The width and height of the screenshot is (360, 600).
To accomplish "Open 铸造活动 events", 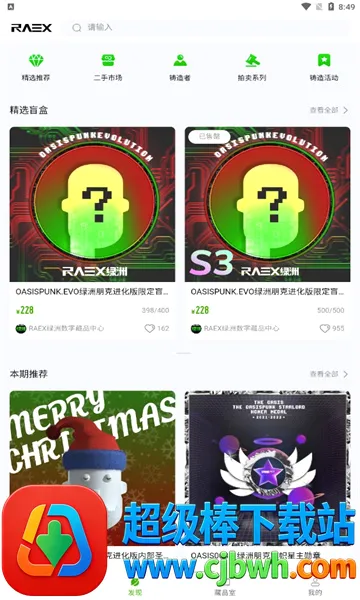I will (324, 68).
